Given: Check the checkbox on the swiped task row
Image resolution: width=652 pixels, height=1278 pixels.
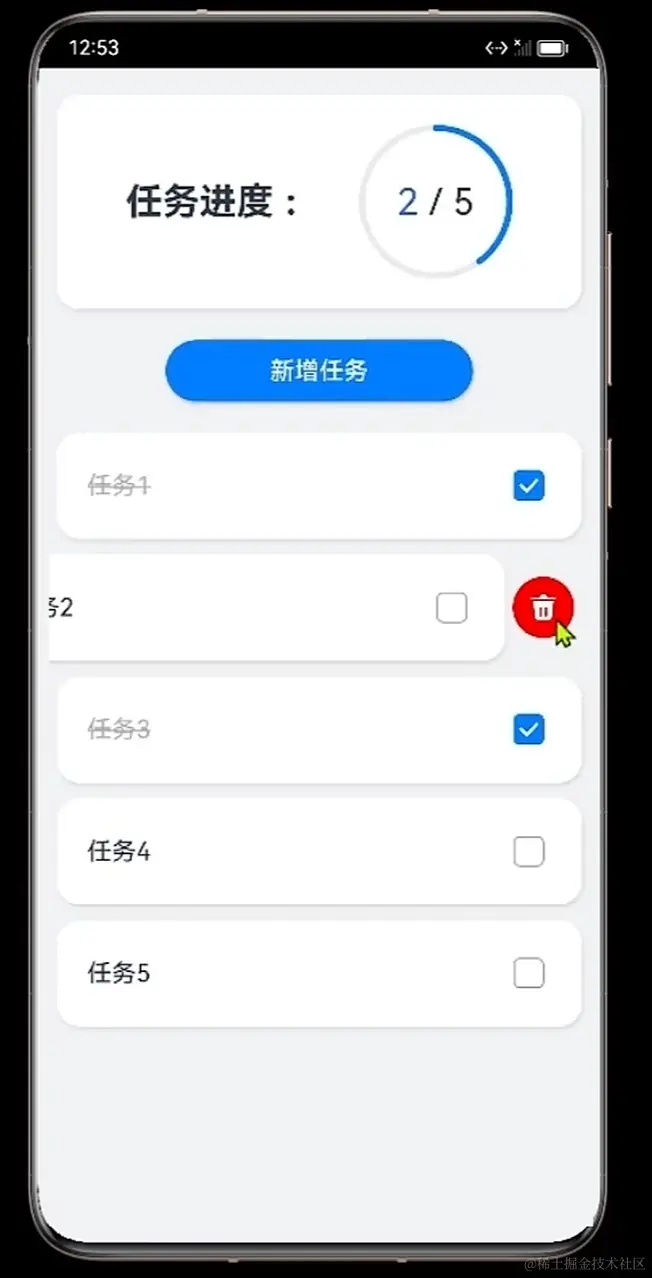Looking at the screenshot, I should click(x=451, y=607).
